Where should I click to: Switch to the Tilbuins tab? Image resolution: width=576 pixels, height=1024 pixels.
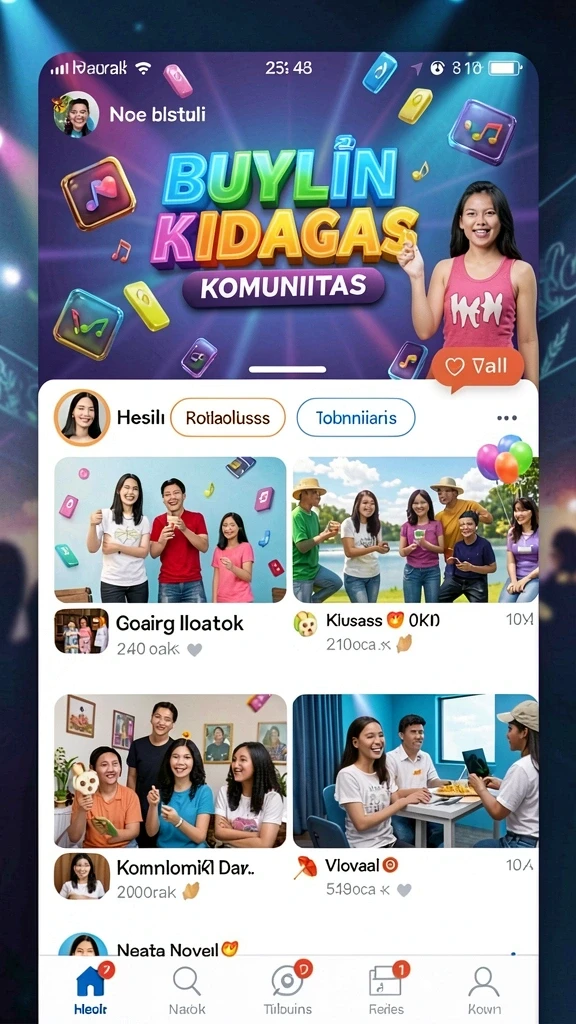click(x=288, y=989)
